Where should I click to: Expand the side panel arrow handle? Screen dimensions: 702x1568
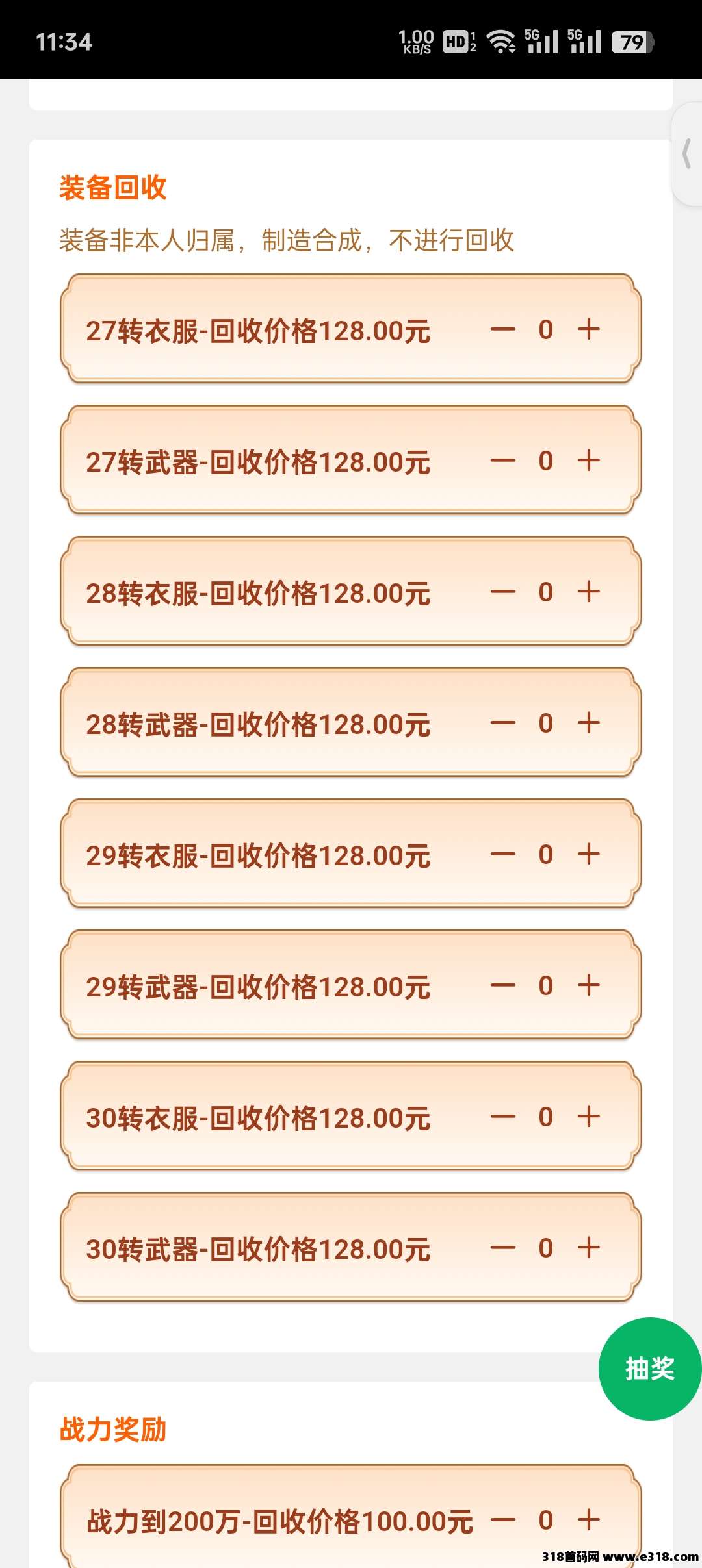coord(686,154)
